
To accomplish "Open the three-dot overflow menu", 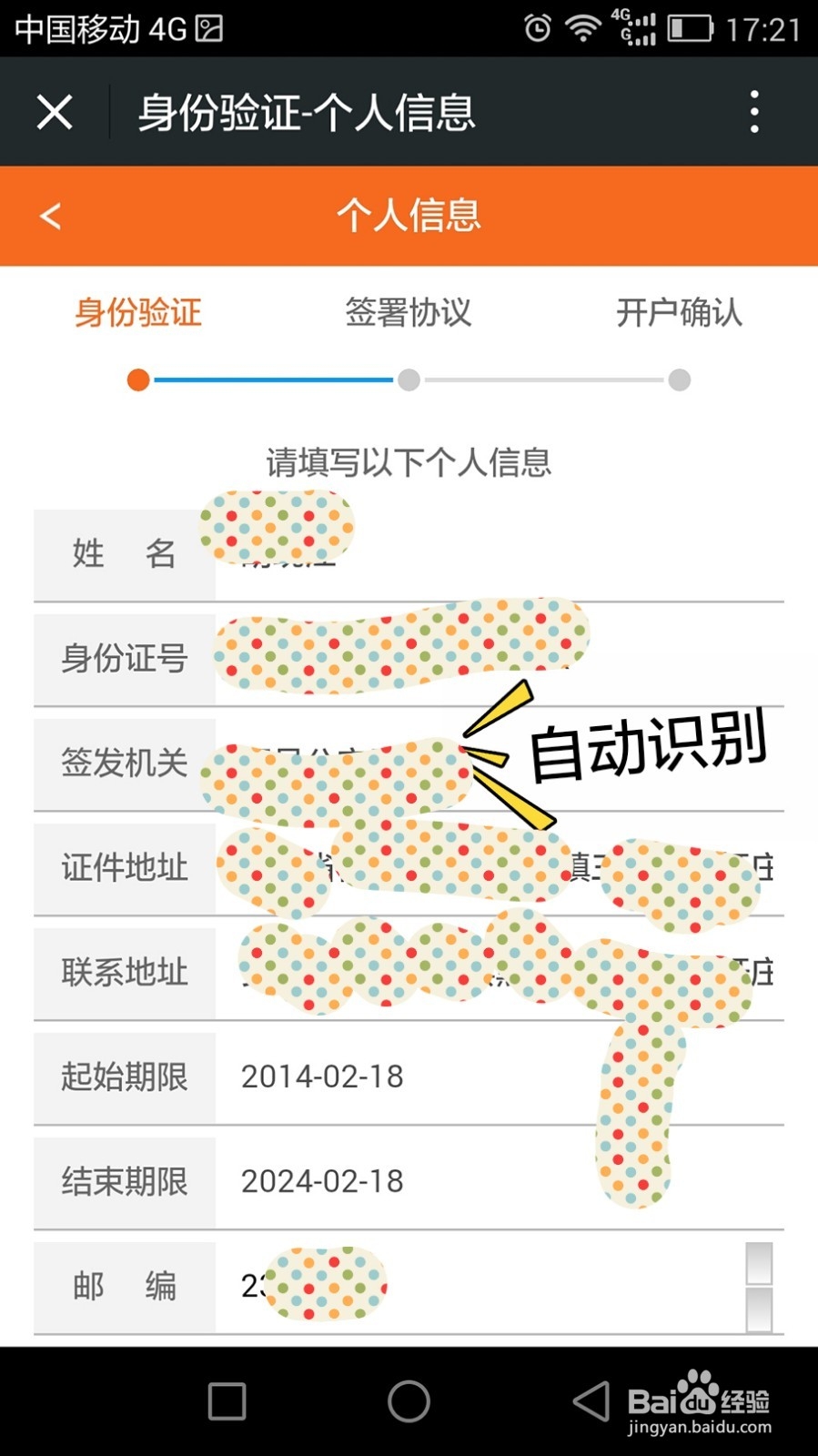I will click(753, 109).
